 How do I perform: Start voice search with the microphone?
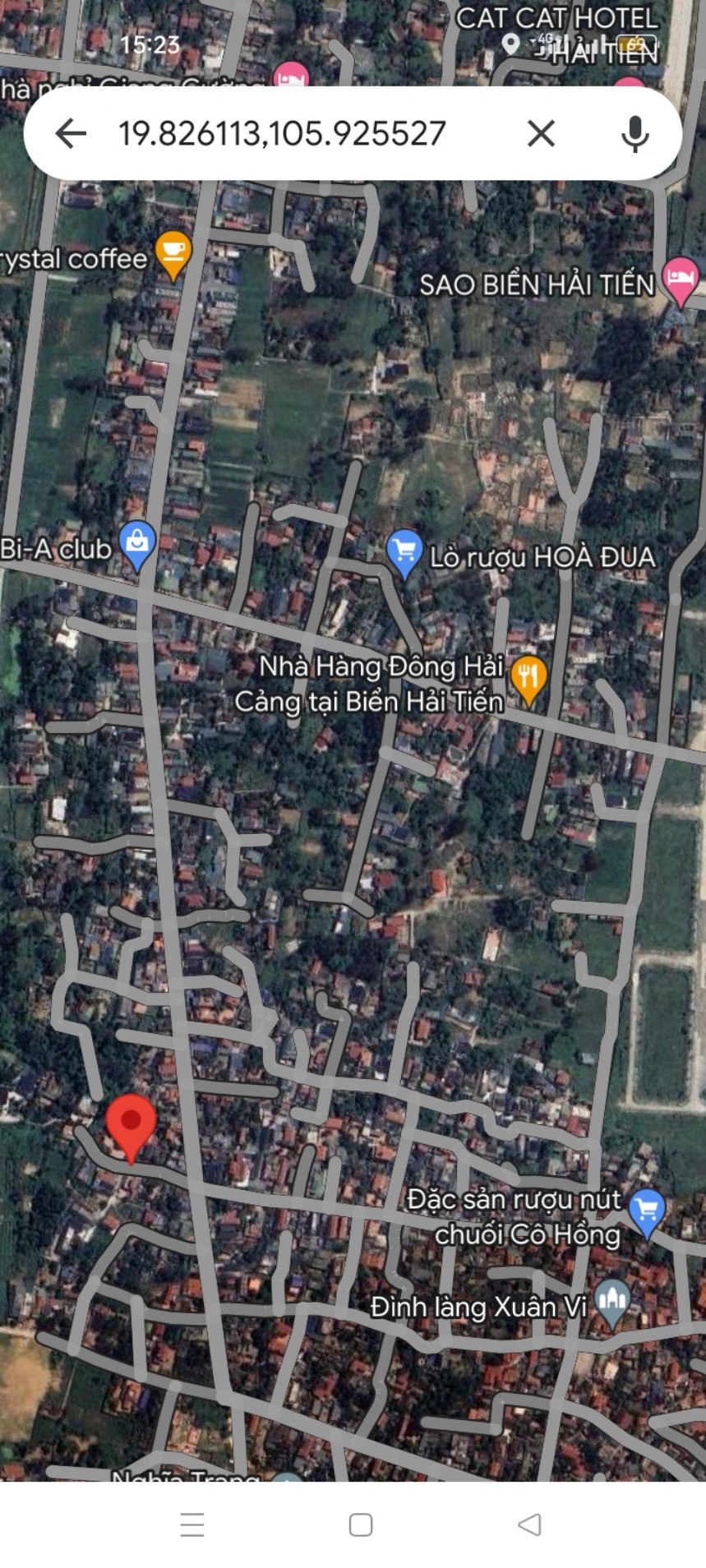(634, 133)
